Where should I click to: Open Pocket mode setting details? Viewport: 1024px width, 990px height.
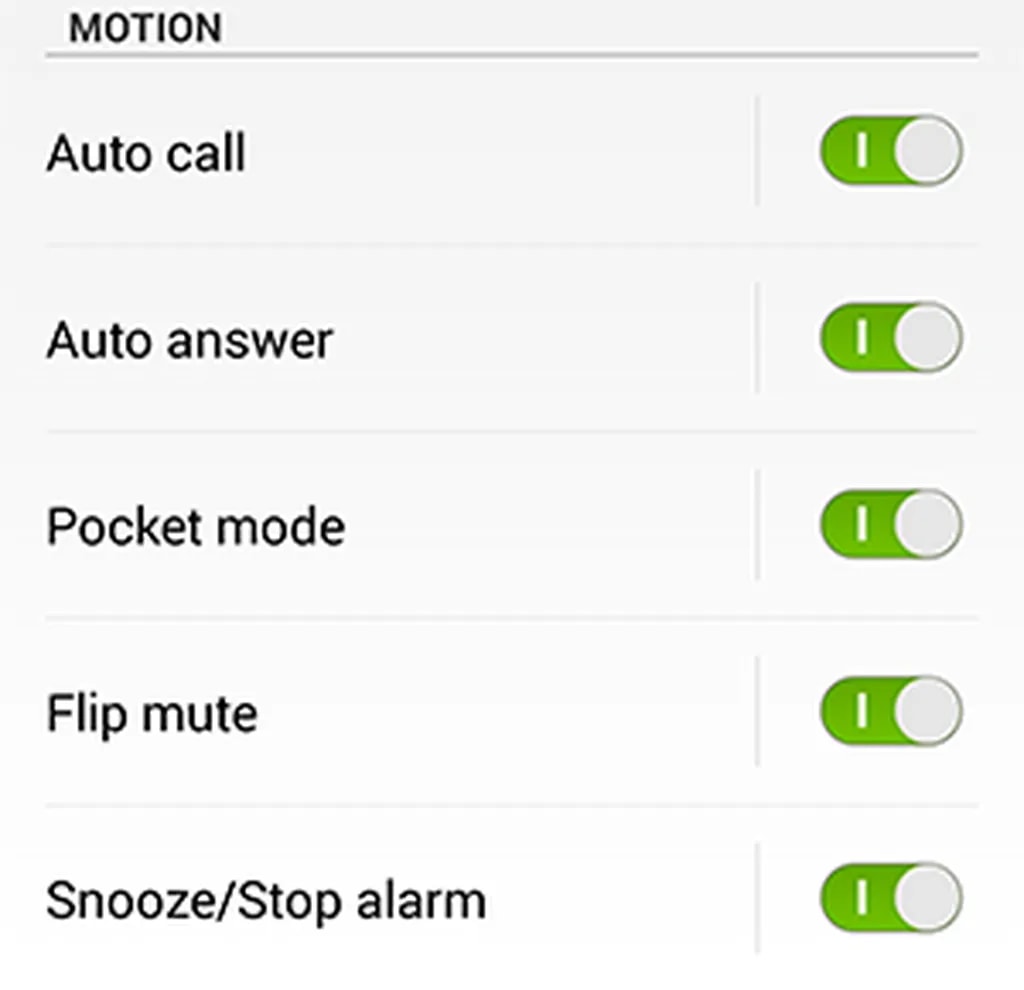click(196, 527)
